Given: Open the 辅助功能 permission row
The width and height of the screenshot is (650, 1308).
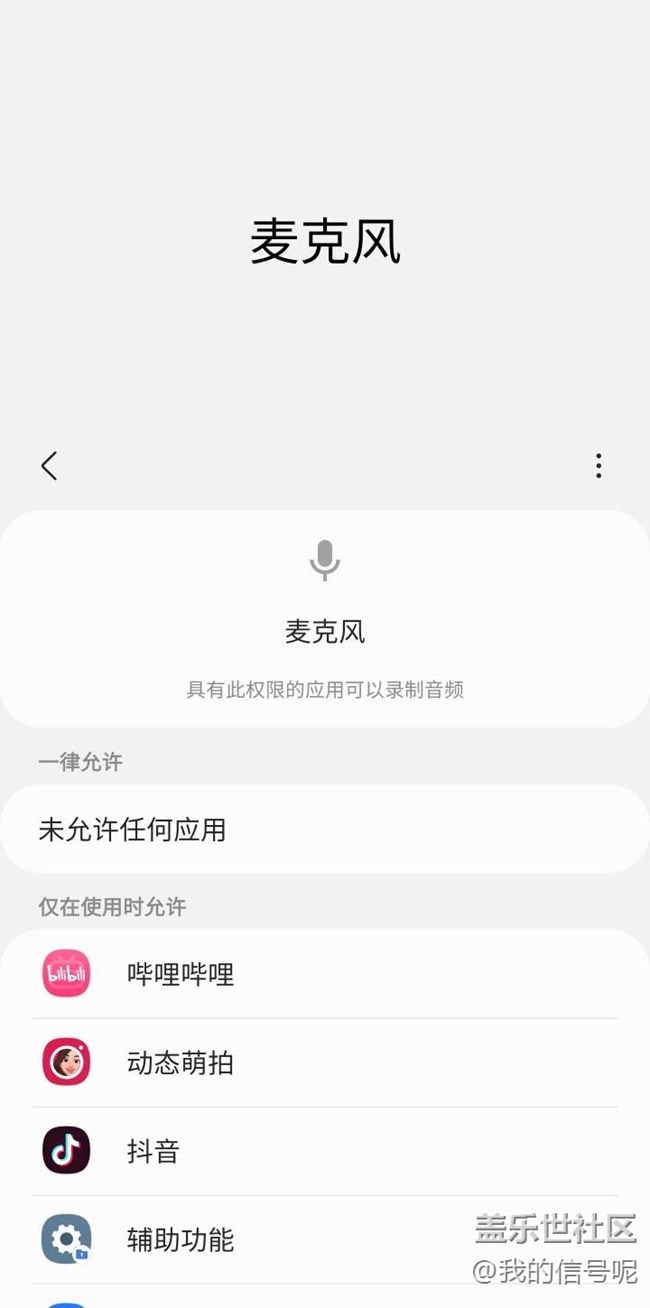Looking at the screenshot, I should (325, 1240).
